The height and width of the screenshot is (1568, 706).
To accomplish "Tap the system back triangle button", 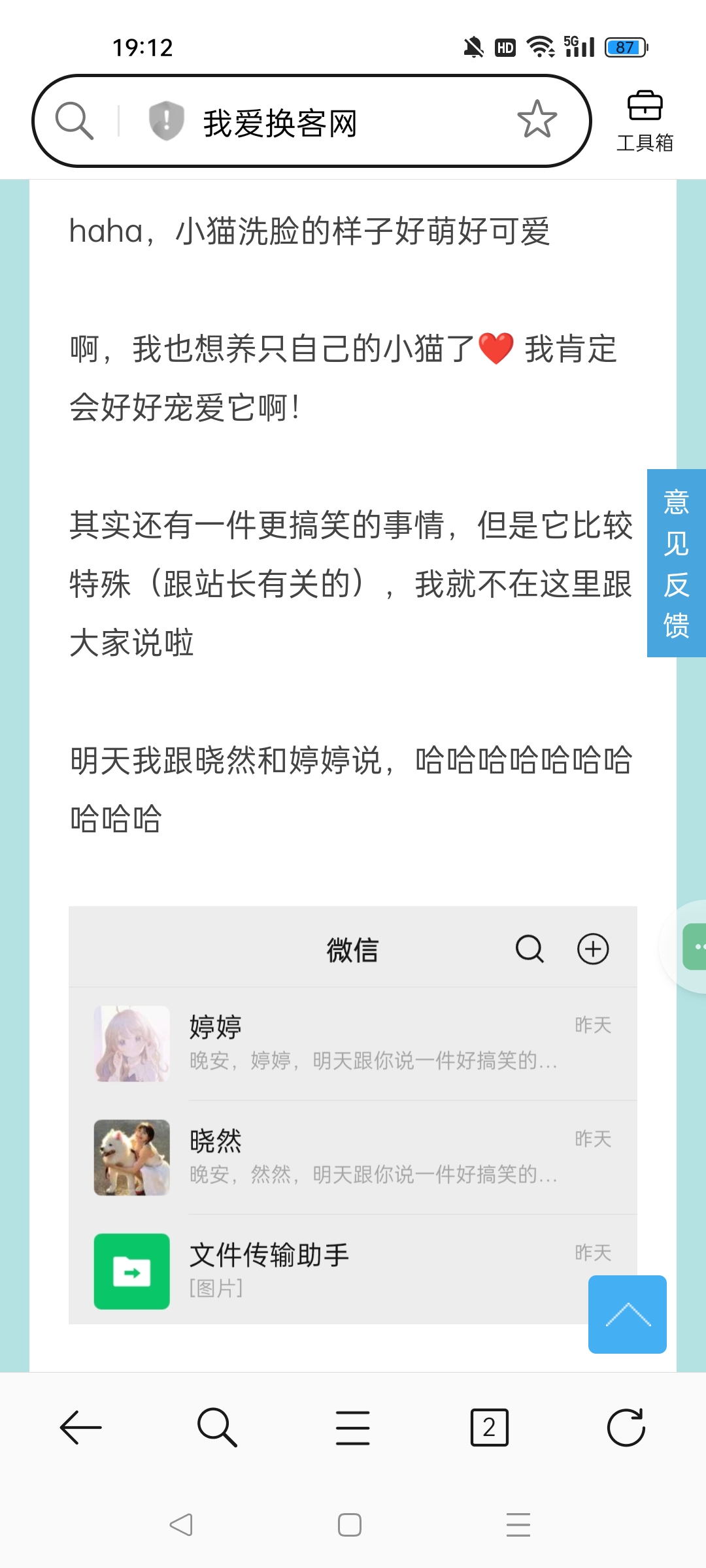I will click(x=181, y=1525).
